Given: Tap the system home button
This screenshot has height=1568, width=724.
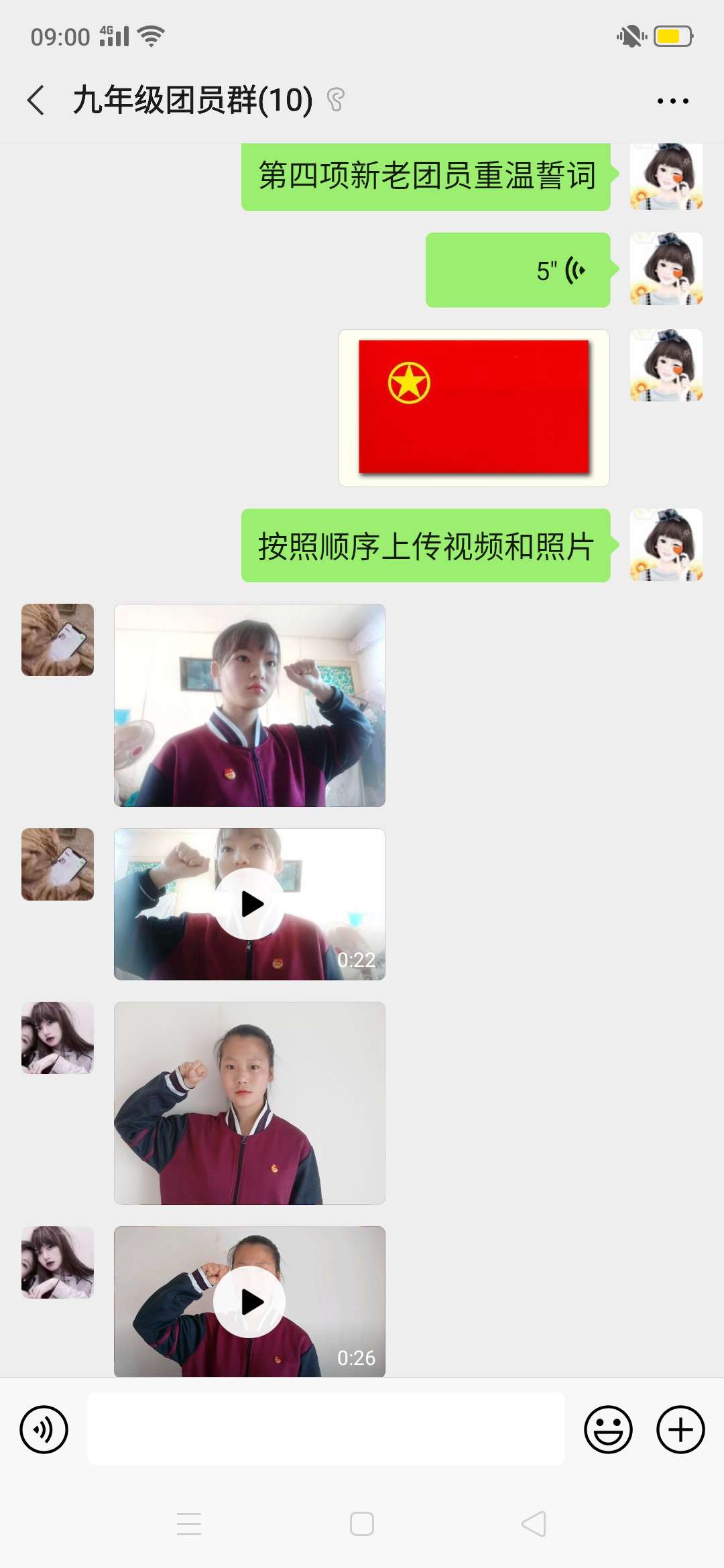Looking at the screenshot, I should 362,1524.
